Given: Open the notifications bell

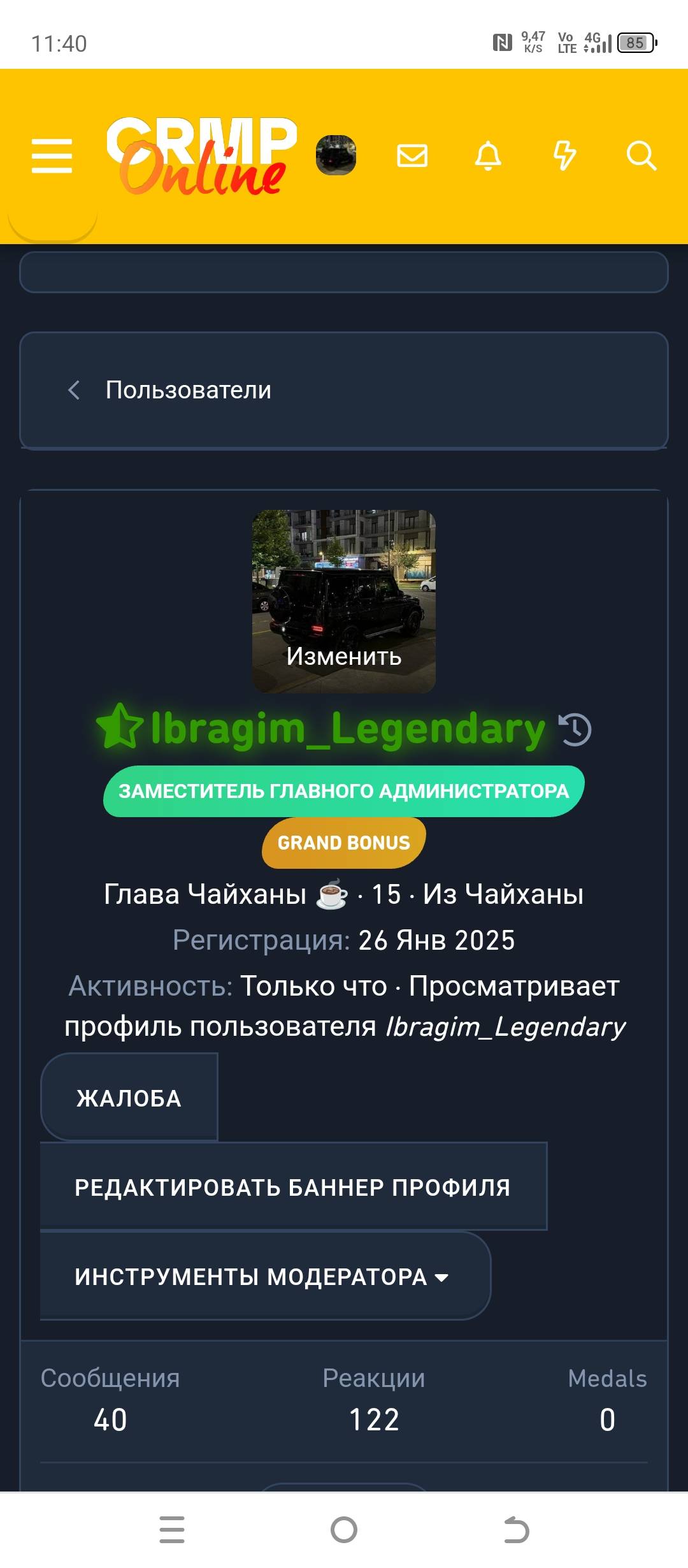Looking at the screenshot, I should [489, 156].
